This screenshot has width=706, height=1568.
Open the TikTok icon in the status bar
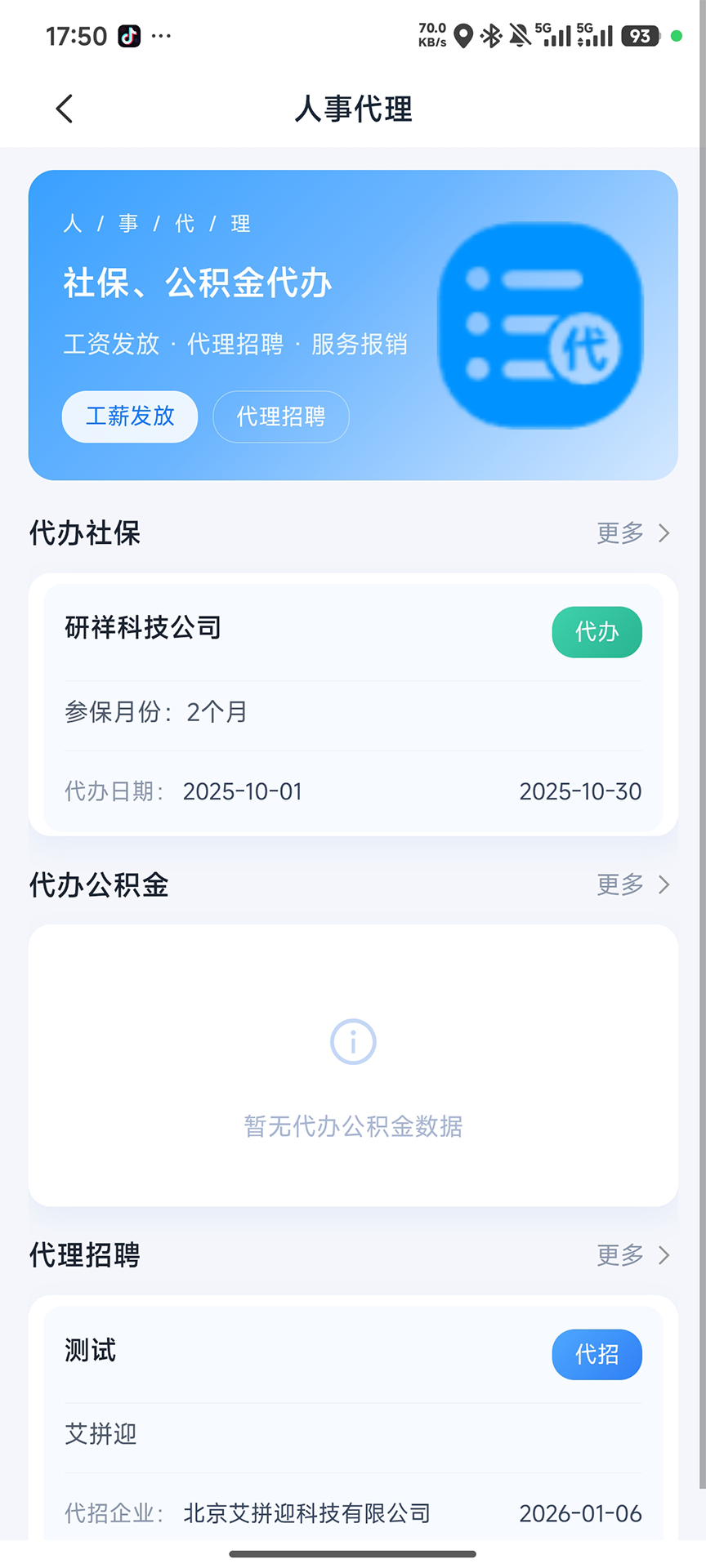point(128,35)
